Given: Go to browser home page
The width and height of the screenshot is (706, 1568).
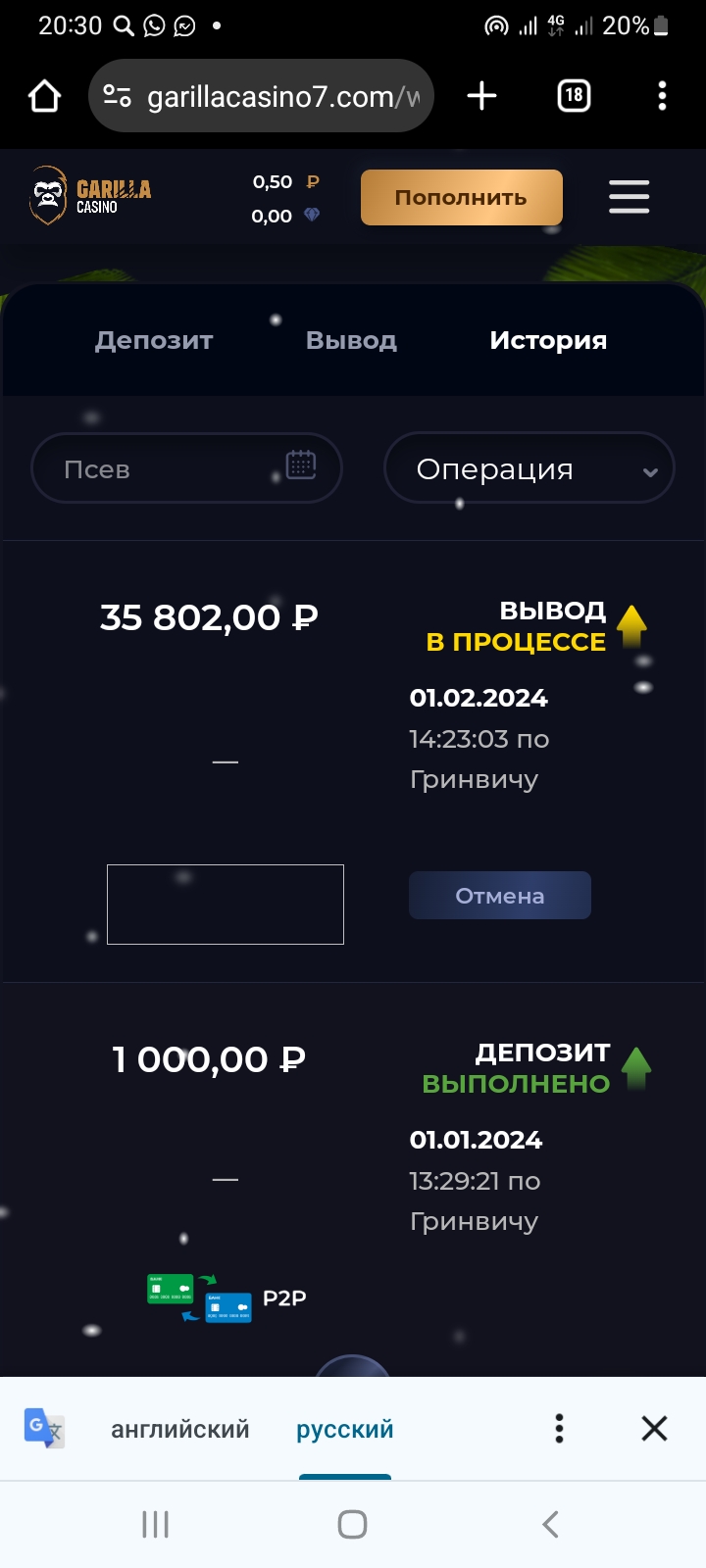Looking at the screenshot, I should [x=45, y=96].
